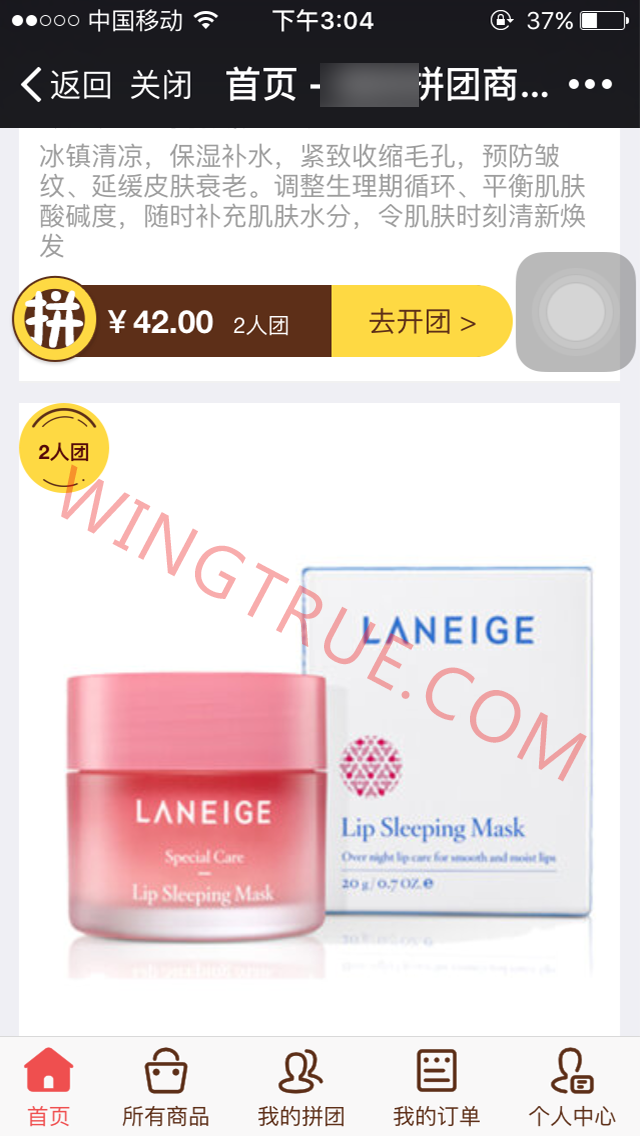The image size is (640, 1136).
Task: Switch to 我的拼团 tab
Action: pos(301,1086)
